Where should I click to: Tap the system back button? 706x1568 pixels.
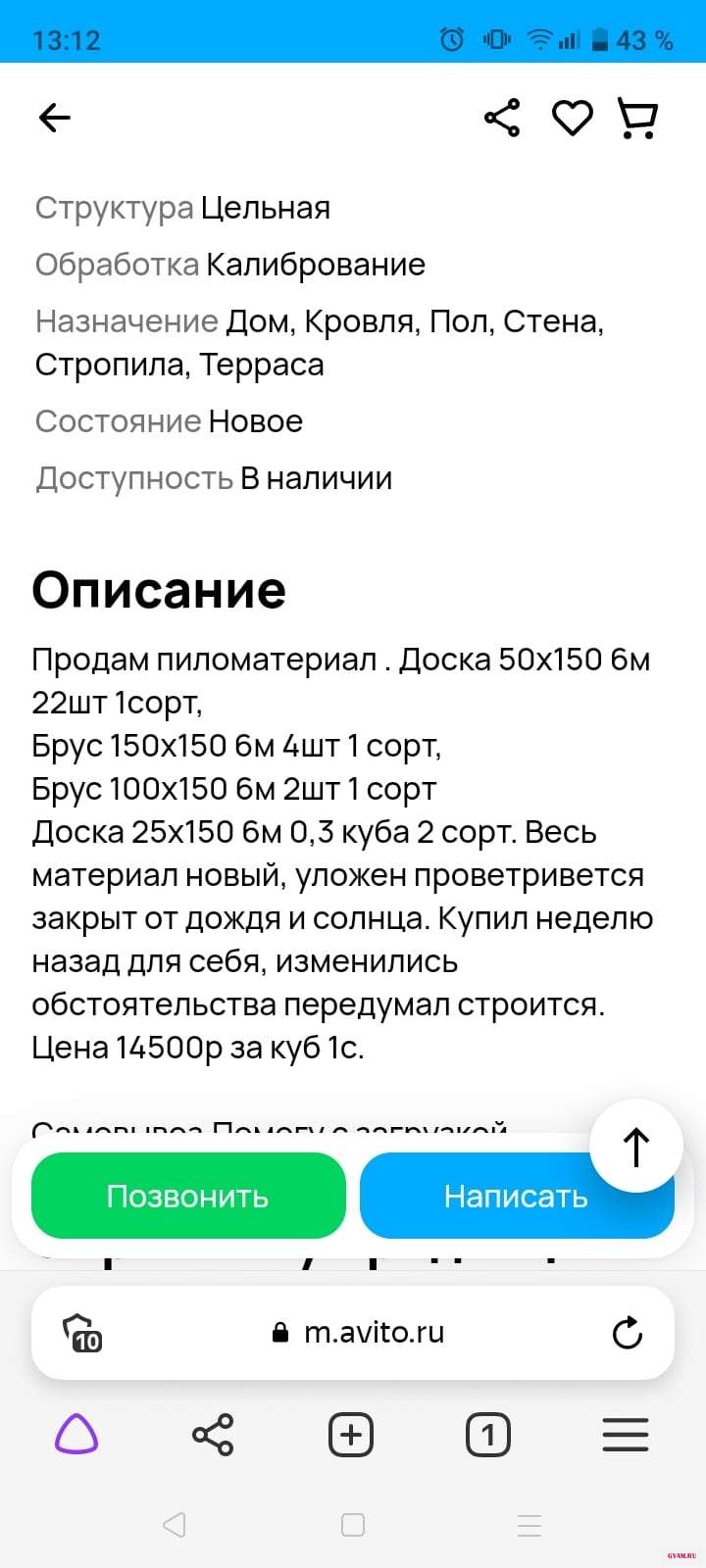click(x=175, y=1525)
